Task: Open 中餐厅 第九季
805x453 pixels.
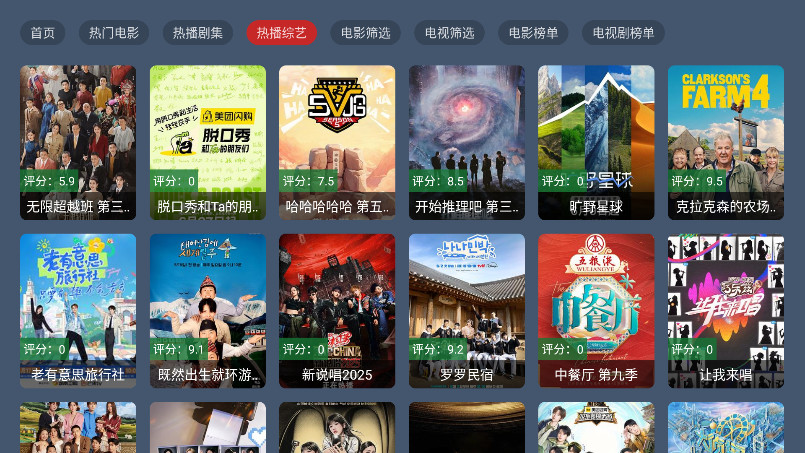Action: click(x=596, y=310)
